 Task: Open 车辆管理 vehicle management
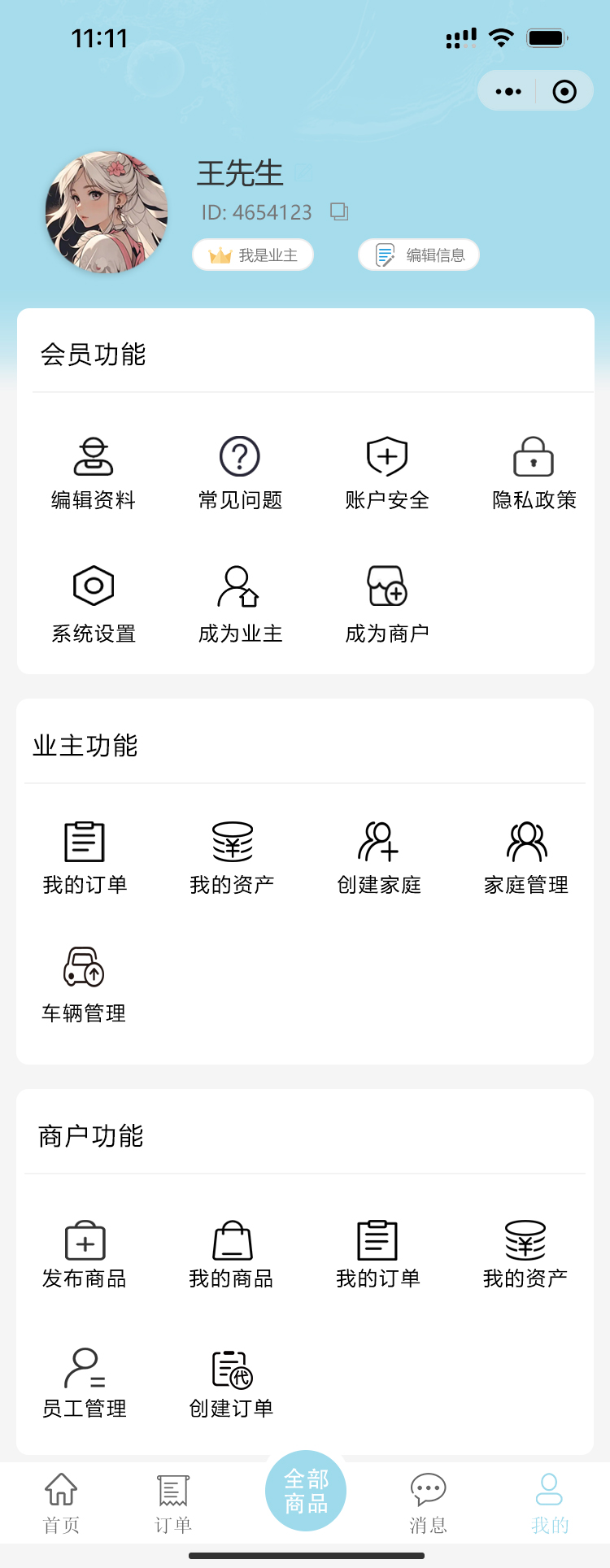point(85,969)
